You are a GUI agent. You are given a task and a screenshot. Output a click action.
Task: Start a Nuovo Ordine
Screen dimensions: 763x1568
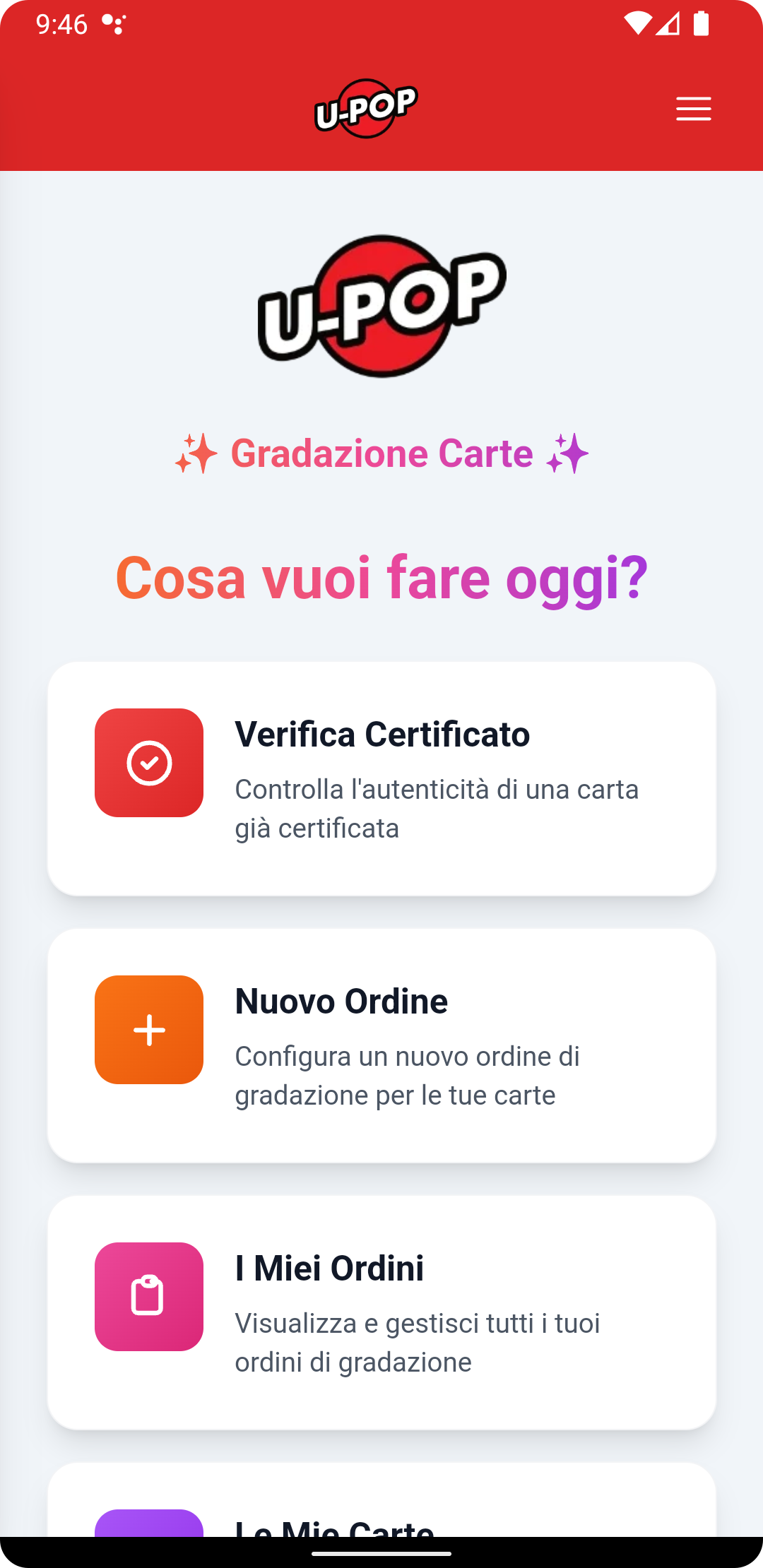[x=381, y=1045]
